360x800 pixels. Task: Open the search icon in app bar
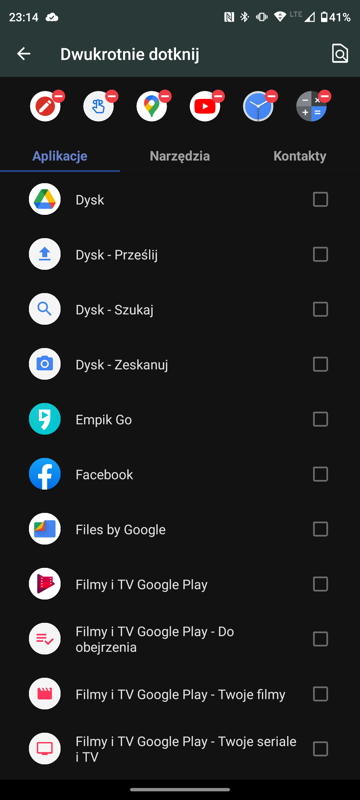[340, 54]
